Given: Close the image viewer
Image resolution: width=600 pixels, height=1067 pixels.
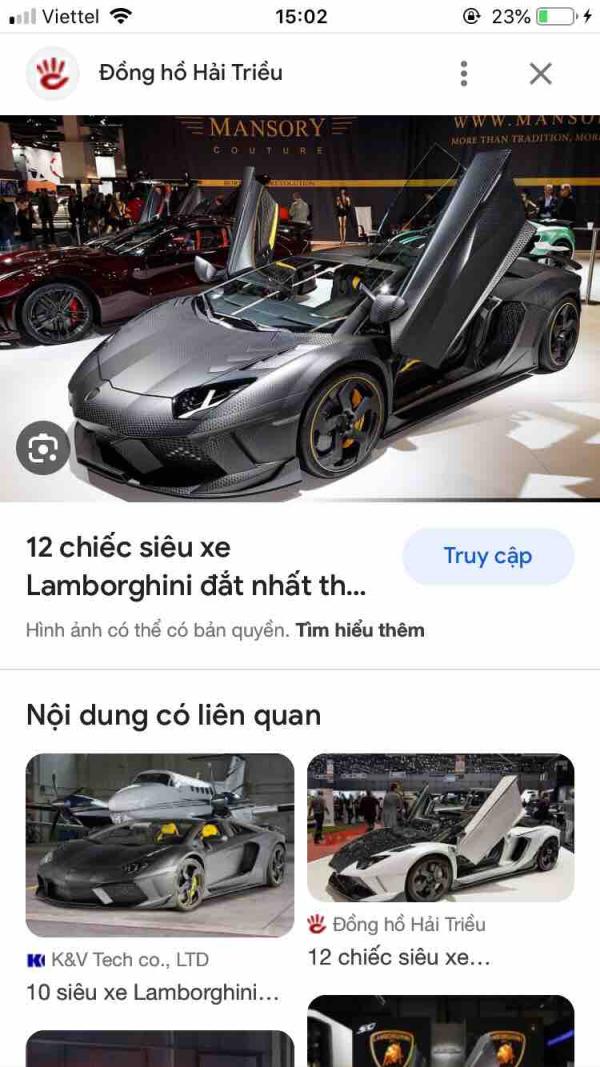Looking at the screenshot, I should pos(540,73).
